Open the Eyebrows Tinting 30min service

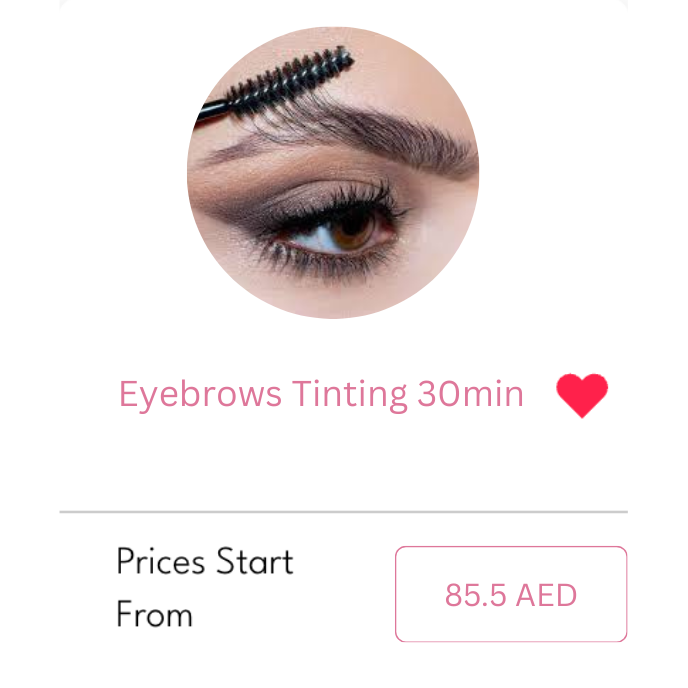(x=321, y=395)
